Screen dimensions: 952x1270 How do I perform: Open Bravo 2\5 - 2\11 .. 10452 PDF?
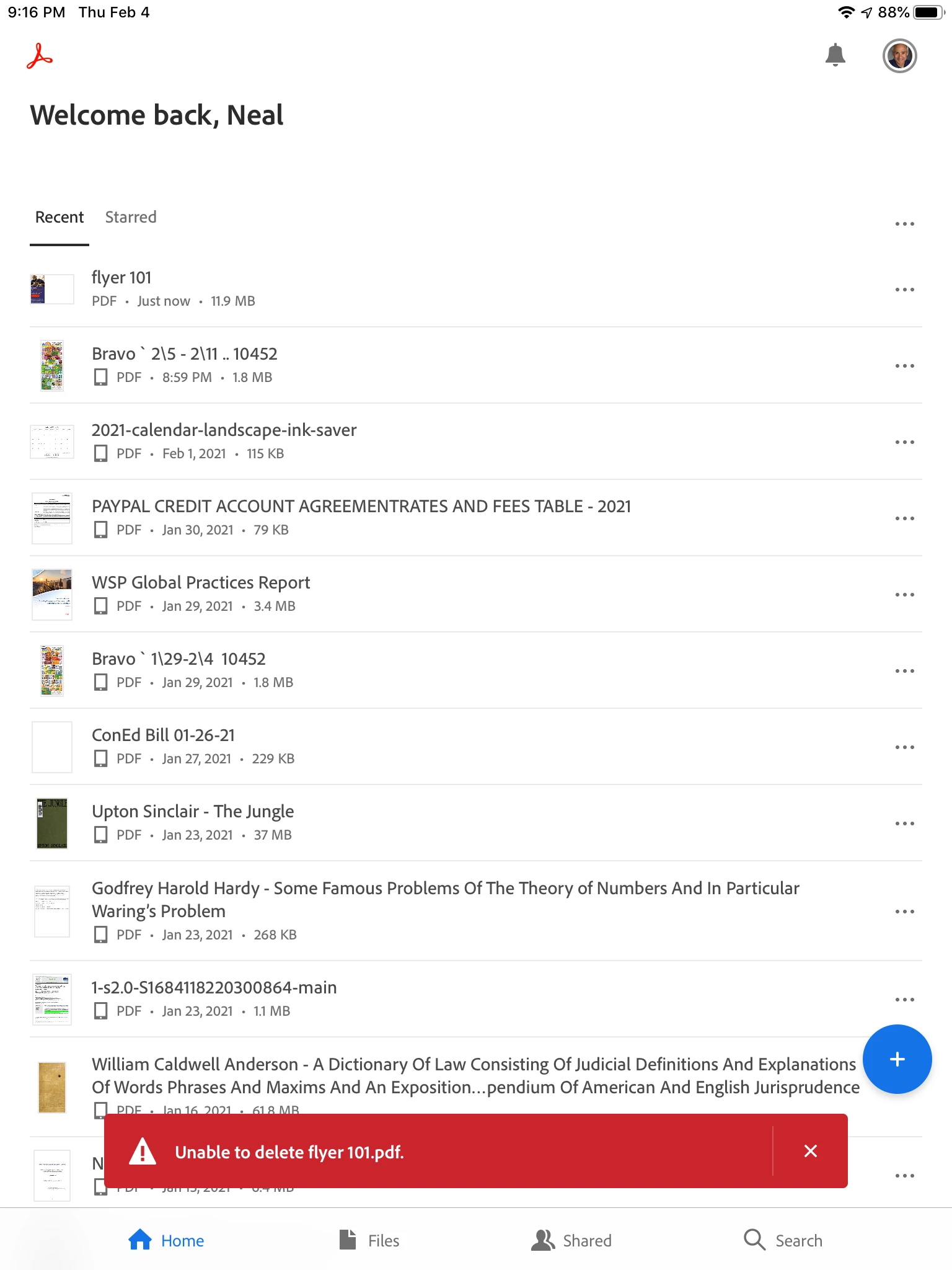[x=184, y=354]
